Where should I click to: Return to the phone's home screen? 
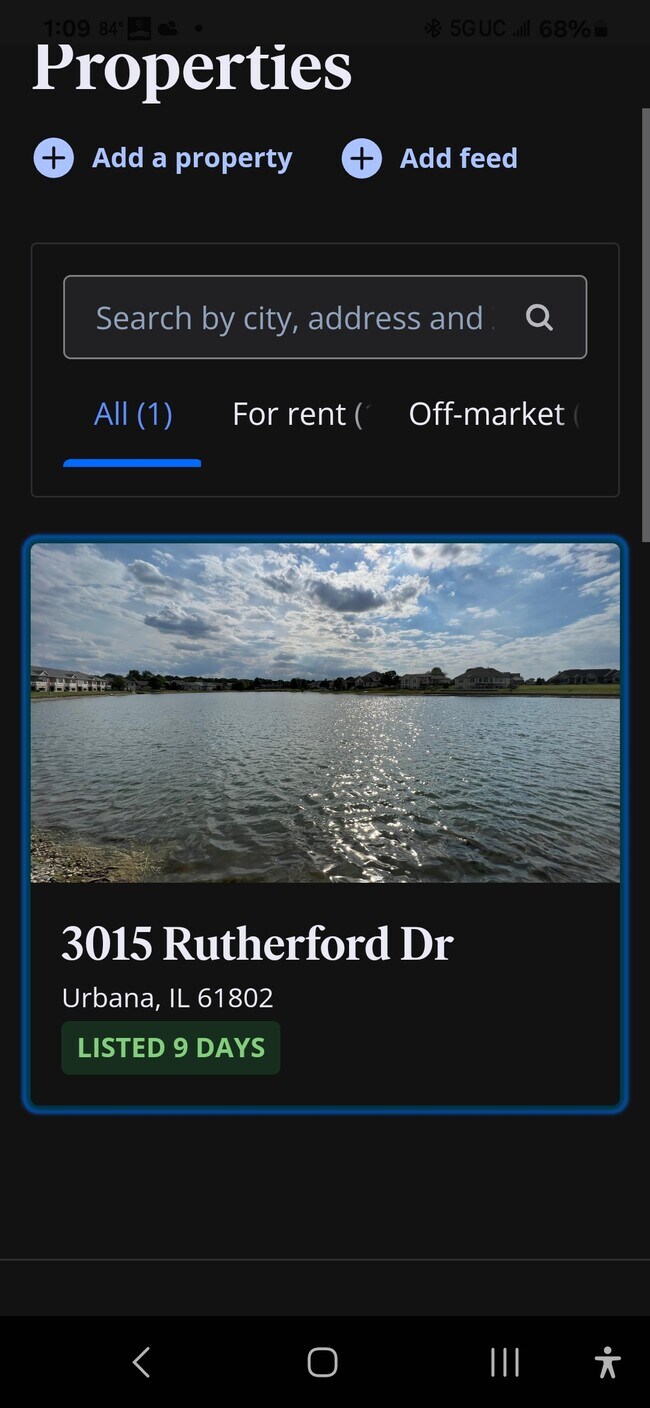coord(322,1362)
